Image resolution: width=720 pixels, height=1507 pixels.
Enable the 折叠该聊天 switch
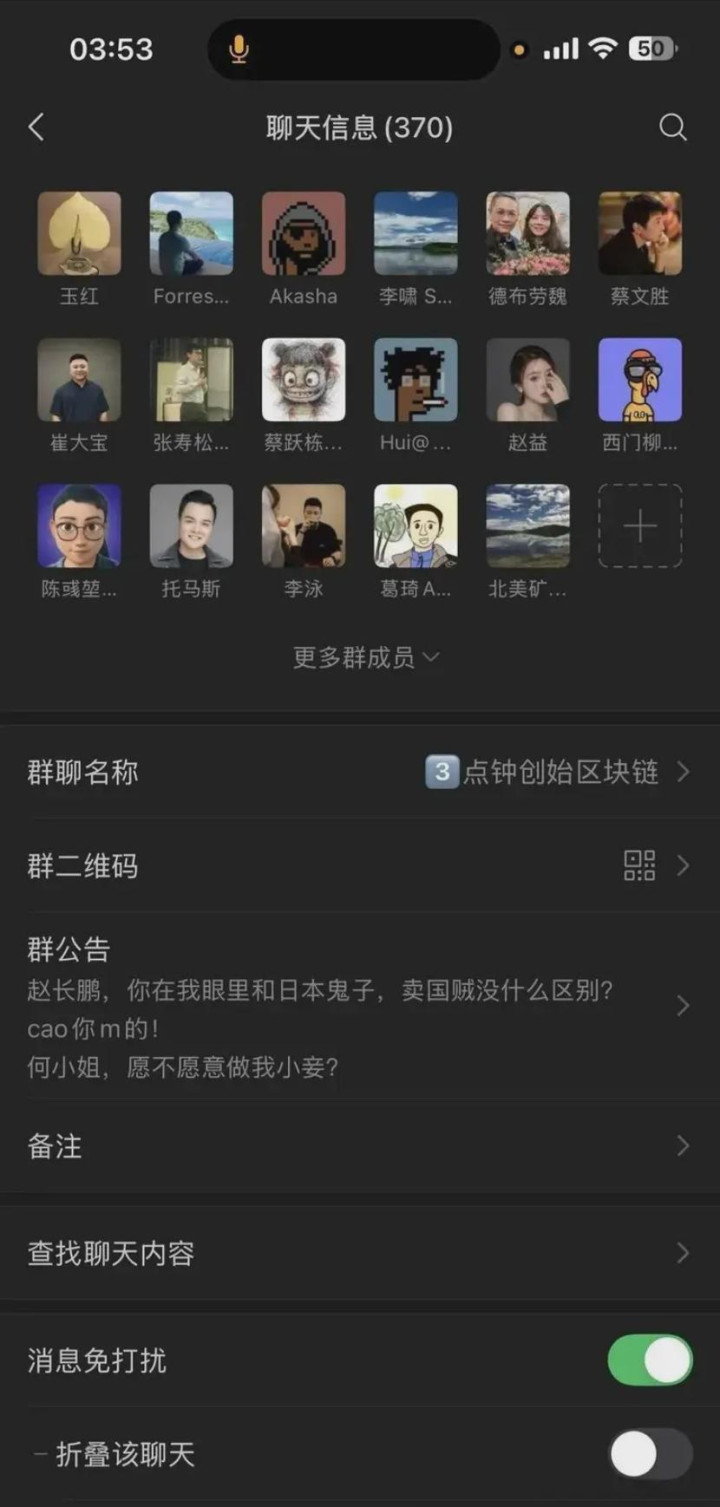pyautogui.click(x=649, y=1454)
